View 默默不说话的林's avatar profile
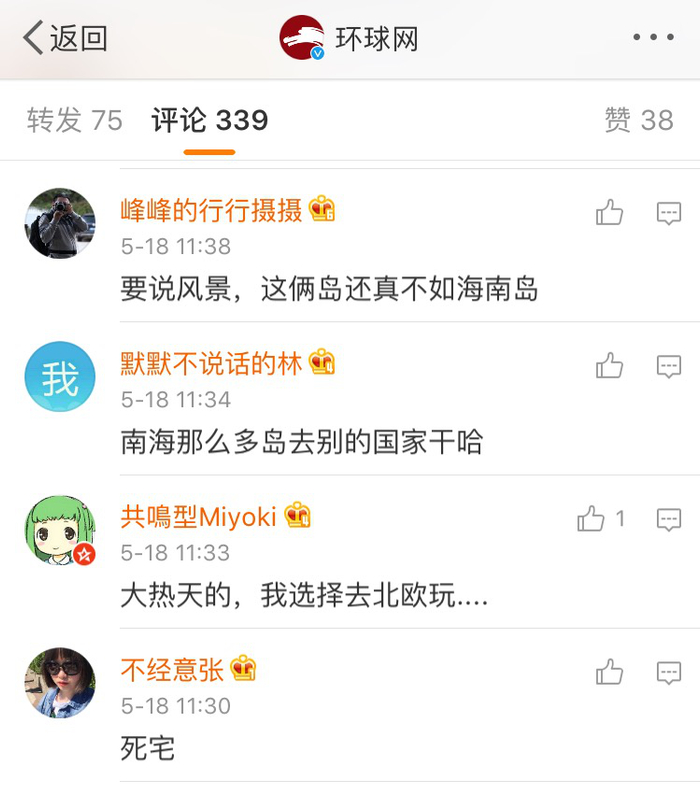The height and width of the screenshot is (794, 700). pos(60,377)
